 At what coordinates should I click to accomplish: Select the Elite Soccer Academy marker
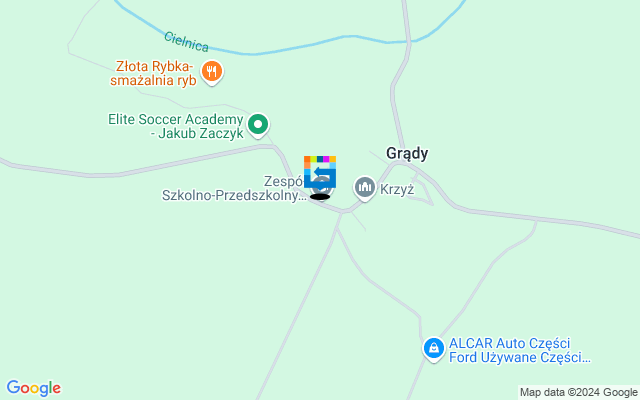258,125
